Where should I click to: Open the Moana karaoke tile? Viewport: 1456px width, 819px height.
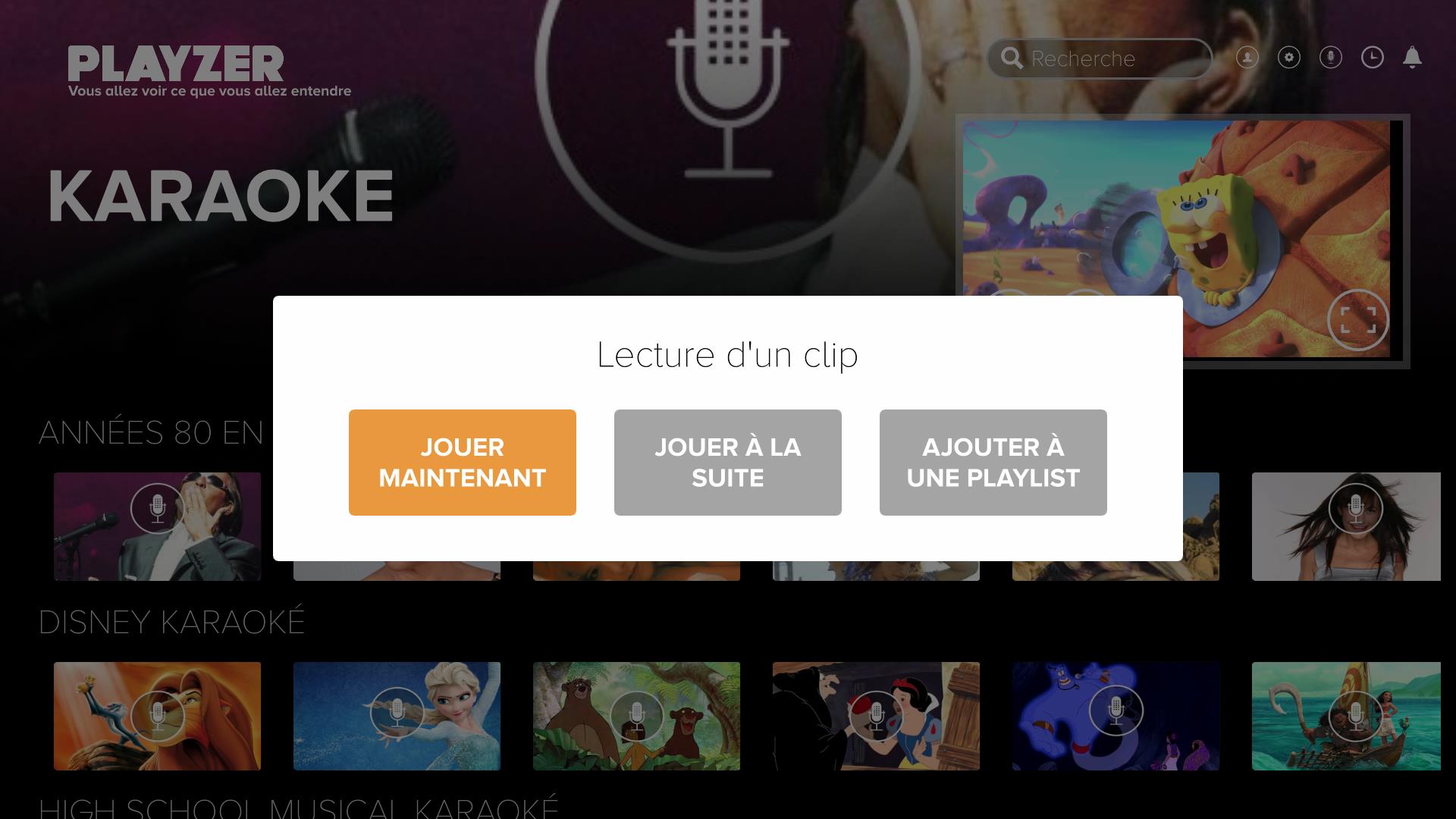(x=1346, y=716)
